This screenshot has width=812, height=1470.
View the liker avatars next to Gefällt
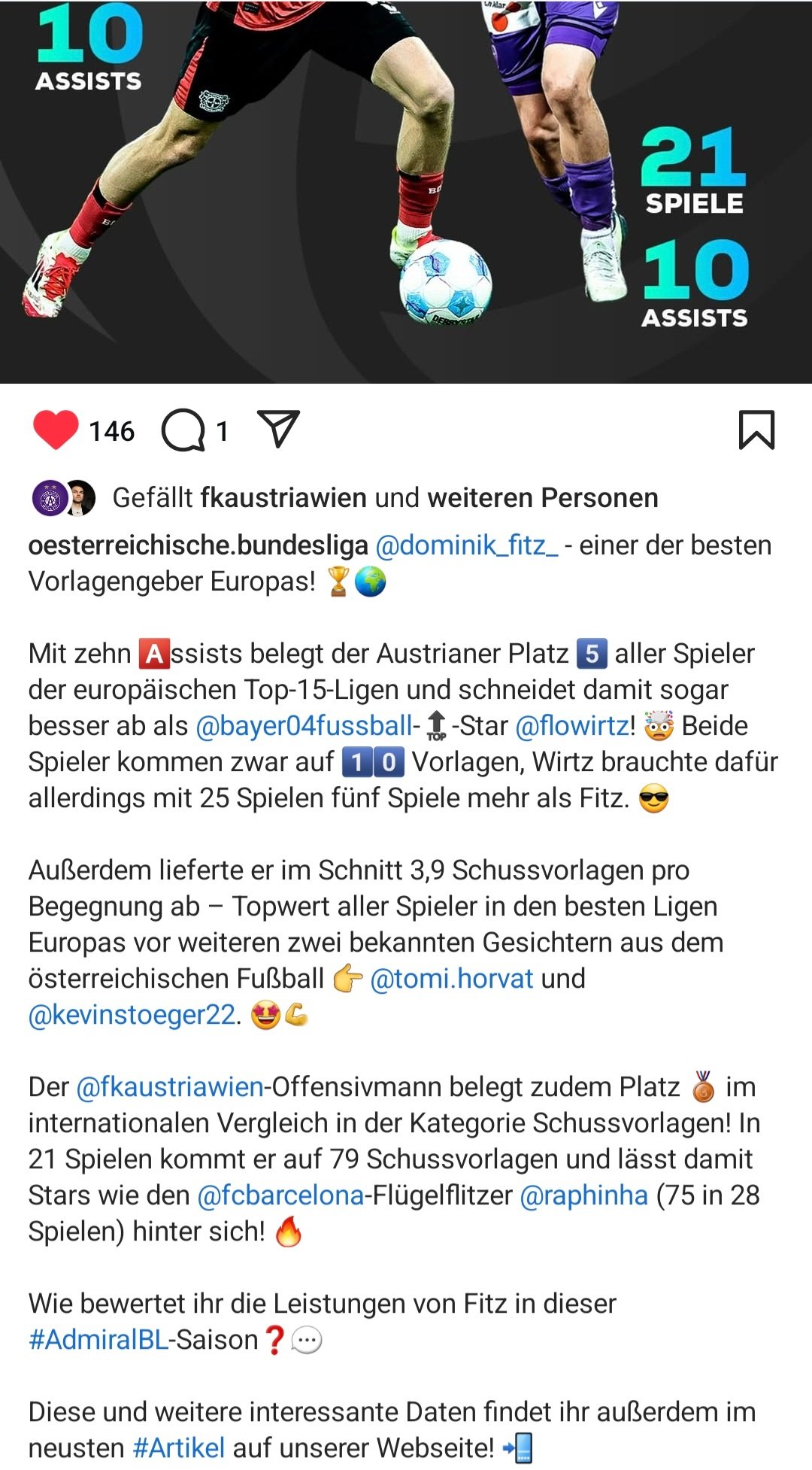[64, 498]
